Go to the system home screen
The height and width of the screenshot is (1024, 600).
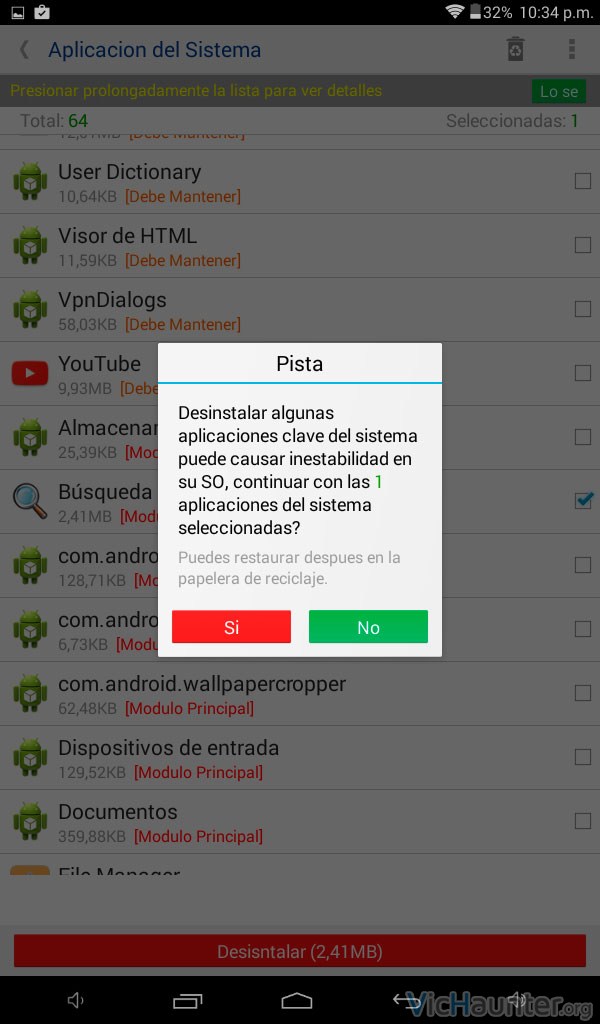[296, 1000]
